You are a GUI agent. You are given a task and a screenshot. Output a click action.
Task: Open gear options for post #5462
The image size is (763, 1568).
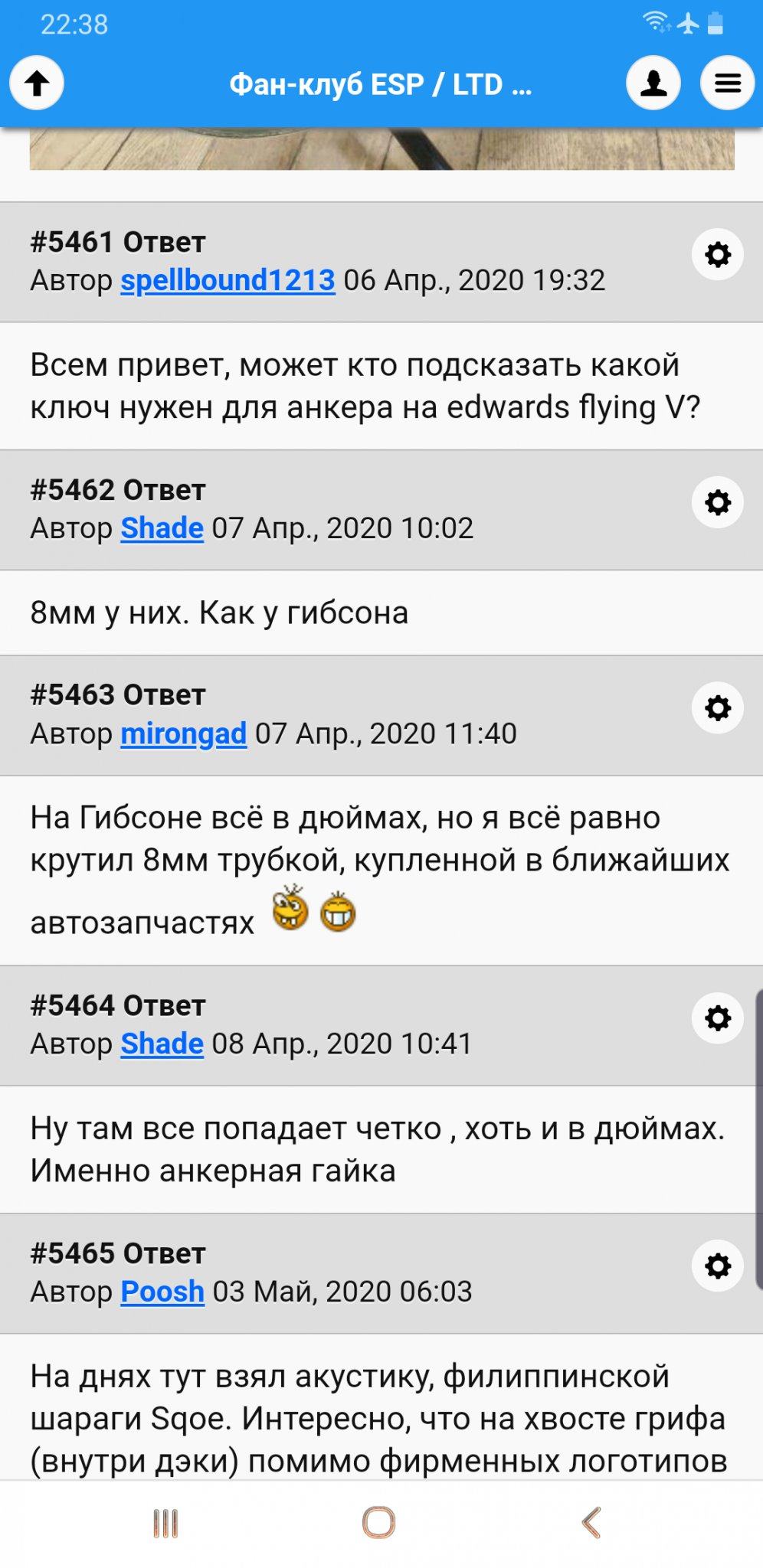[717, 502]
